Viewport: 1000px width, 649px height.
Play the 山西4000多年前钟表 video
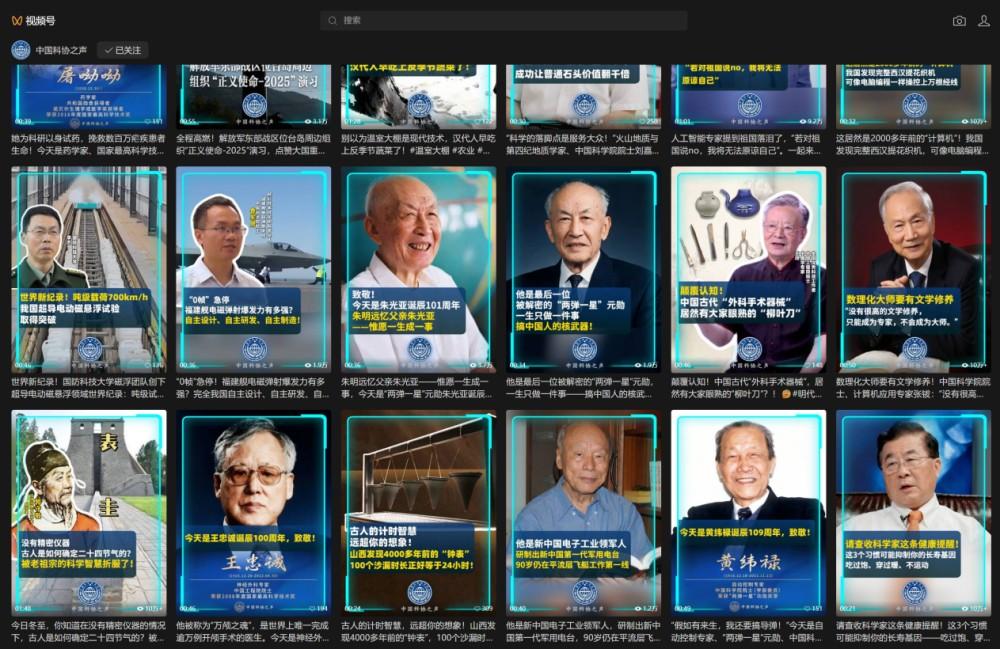(x=418, y=512)
